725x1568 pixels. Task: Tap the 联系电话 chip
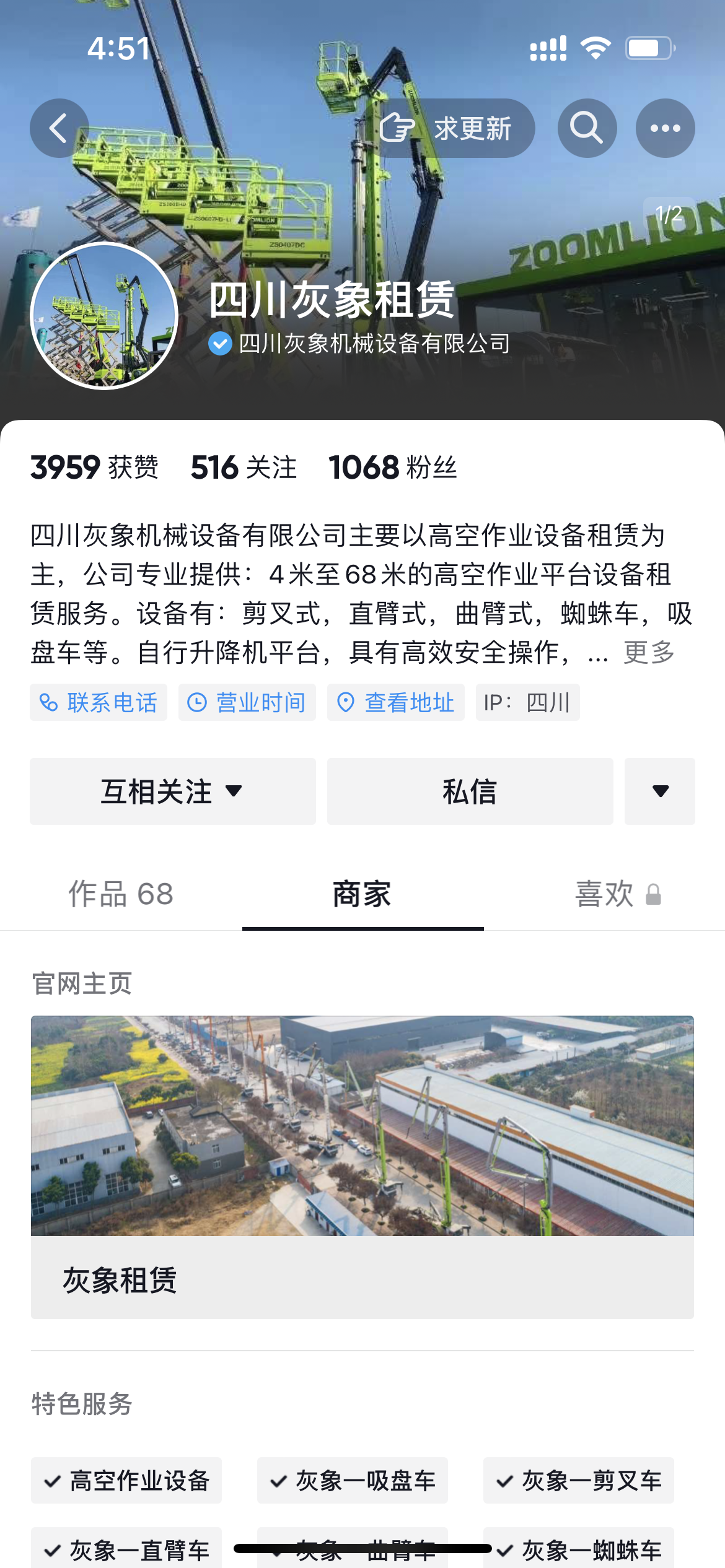coord(99,702)
